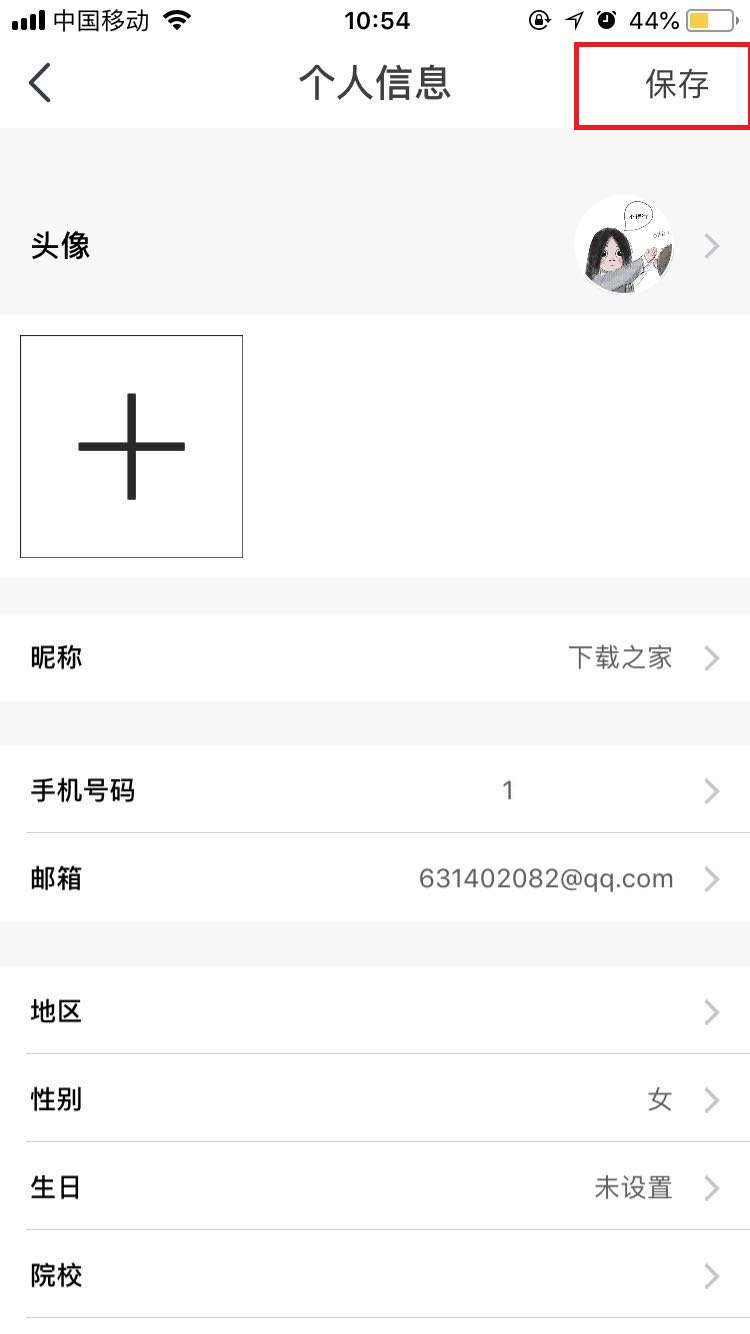Select the 个人信息 title bar

click(x=375, y=83)
